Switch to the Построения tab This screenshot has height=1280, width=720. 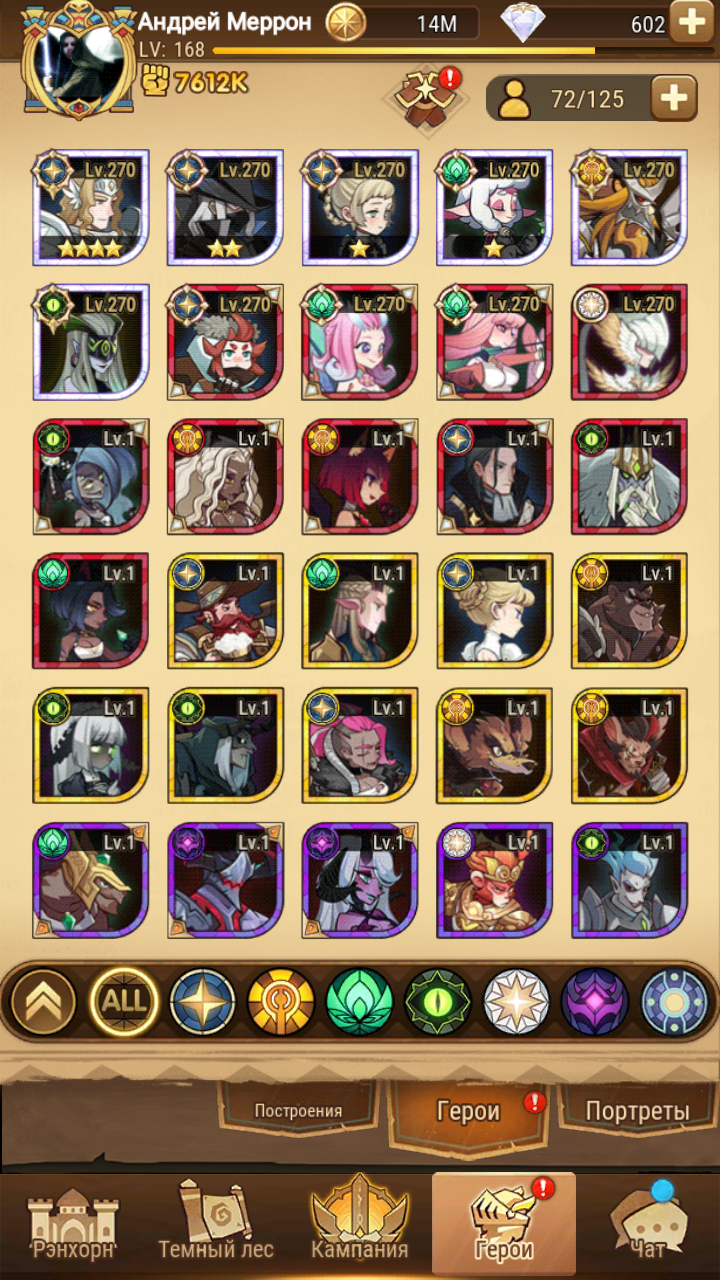[x=298, y=1111]
